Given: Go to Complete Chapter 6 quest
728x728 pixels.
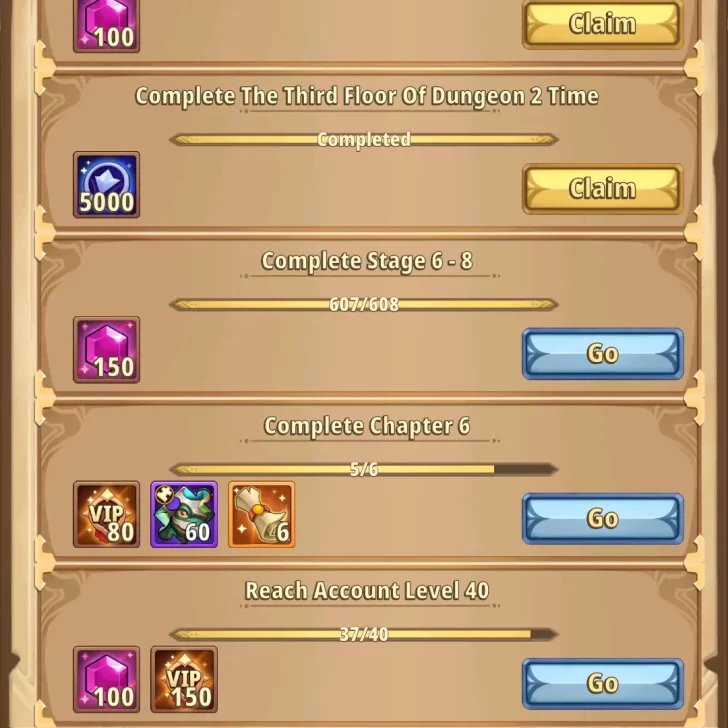Looking at the screenshot, I should (x=602, y=519).
